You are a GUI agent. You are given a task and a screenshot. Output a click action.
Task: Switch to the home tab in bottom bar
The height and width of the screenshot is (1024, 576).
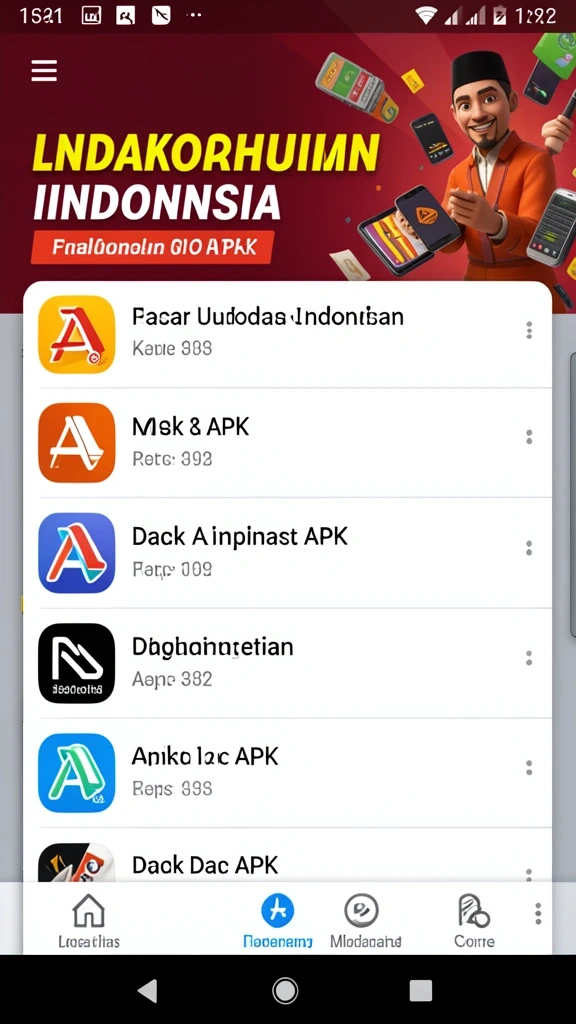coord(89,921)
